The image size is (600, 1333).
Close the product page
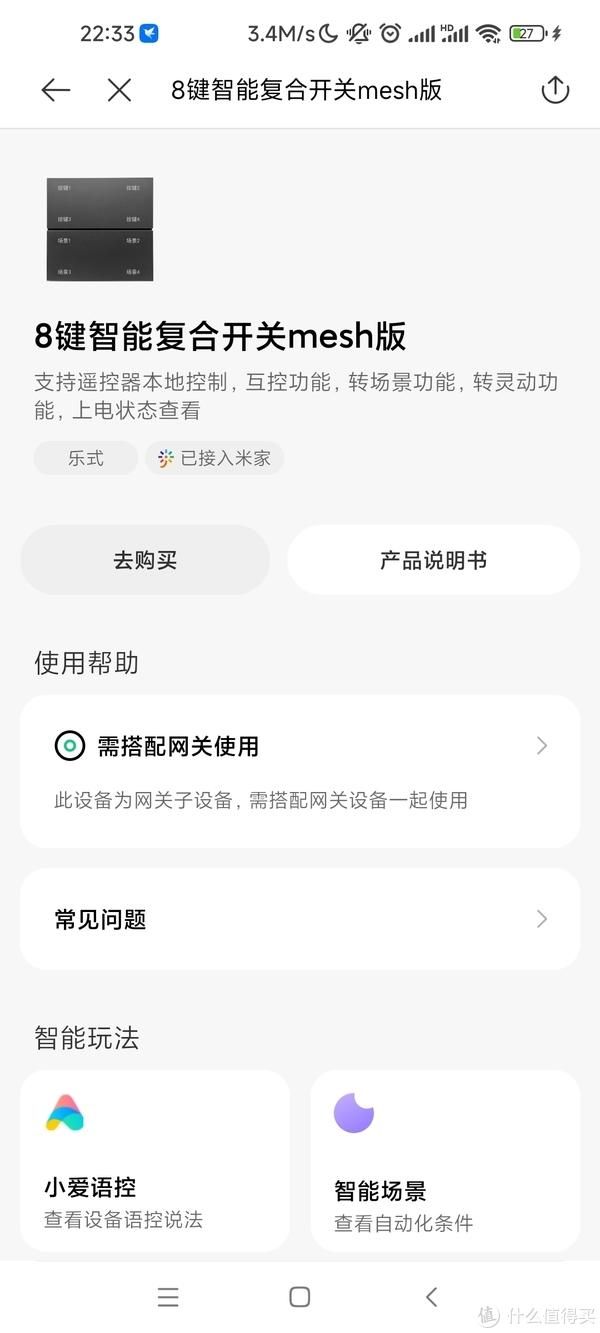click(119, 90)
